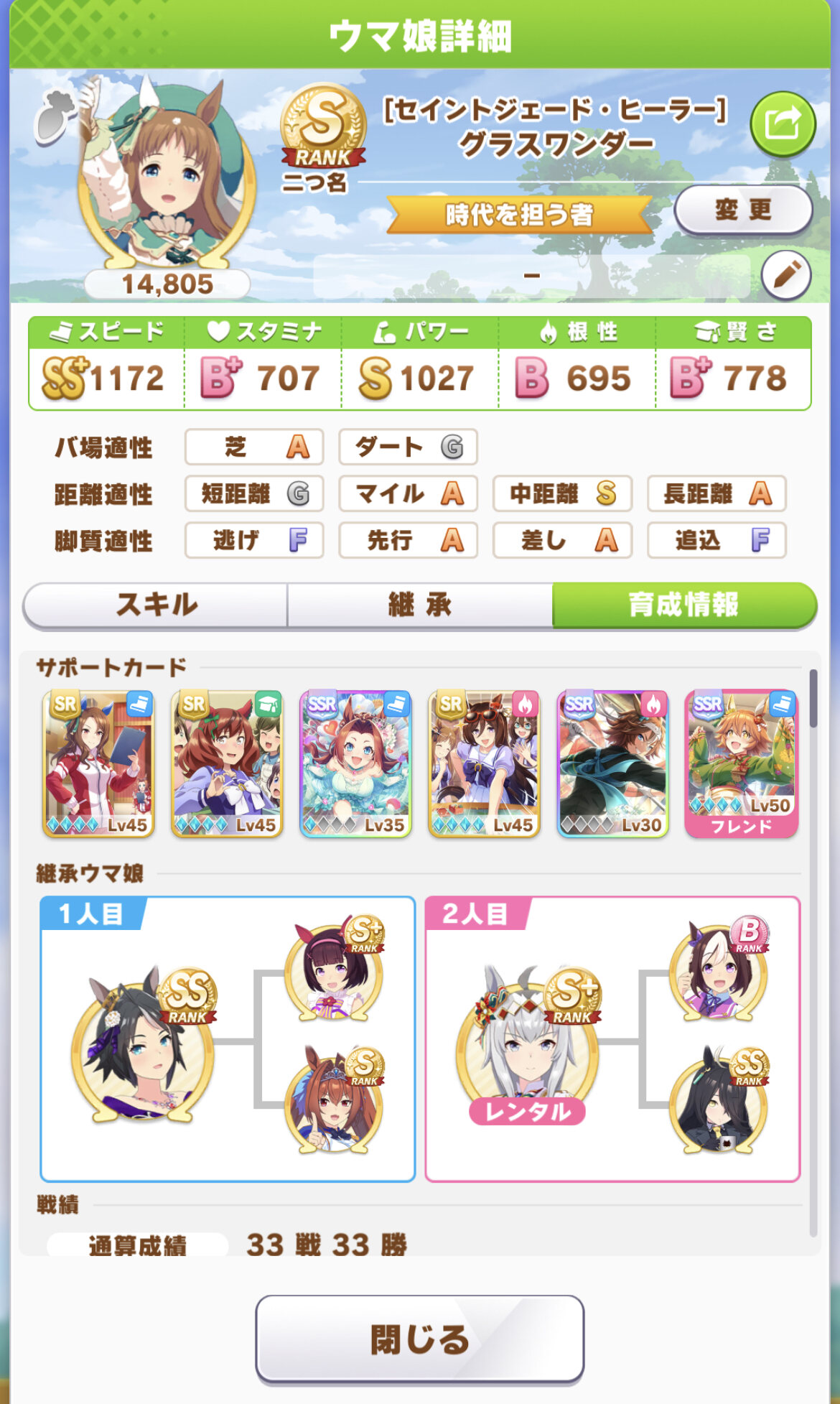
Task: Switch to the 継承 tab
Action: [420, 605]
